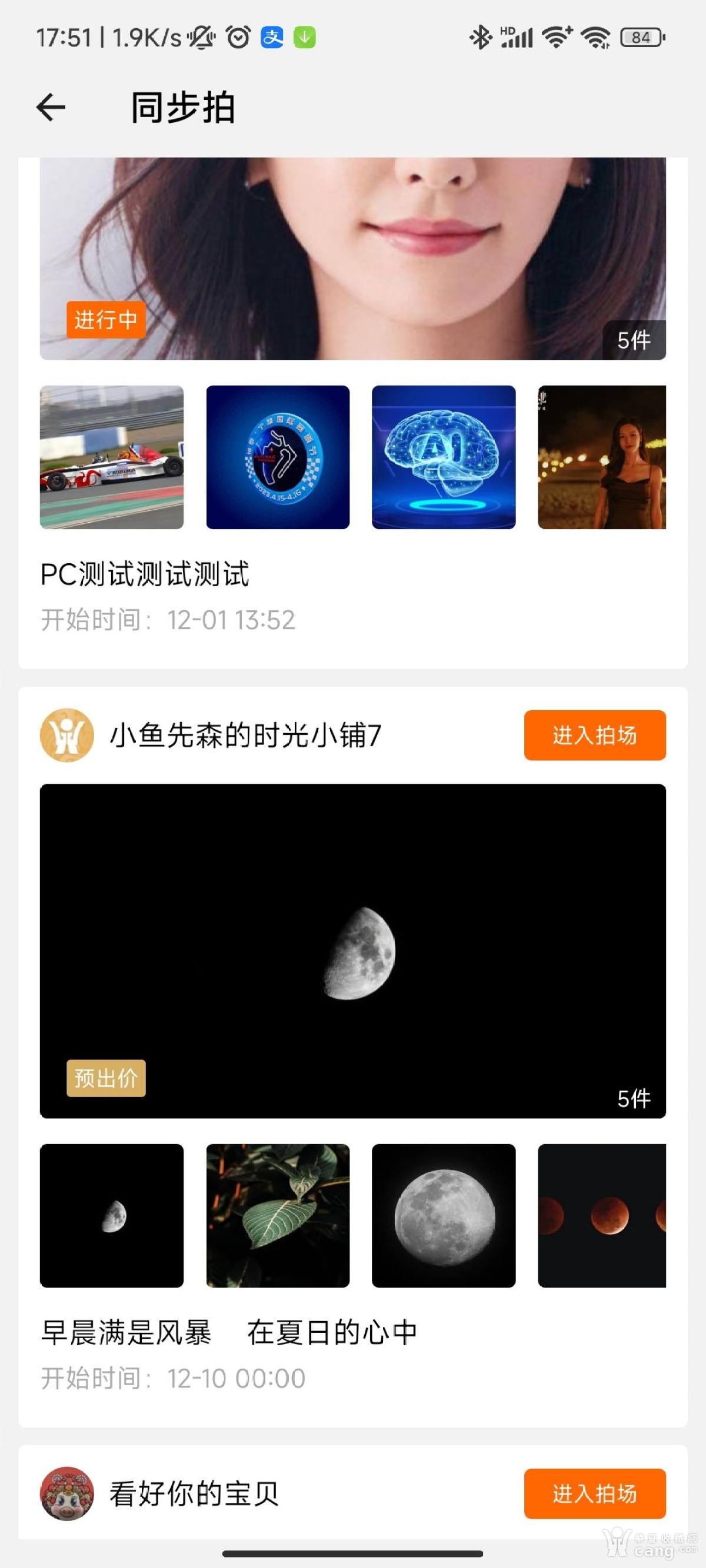View the blue race track badge item
The width and height of the screenshot is (706, 1568).
tap(278, 457)
